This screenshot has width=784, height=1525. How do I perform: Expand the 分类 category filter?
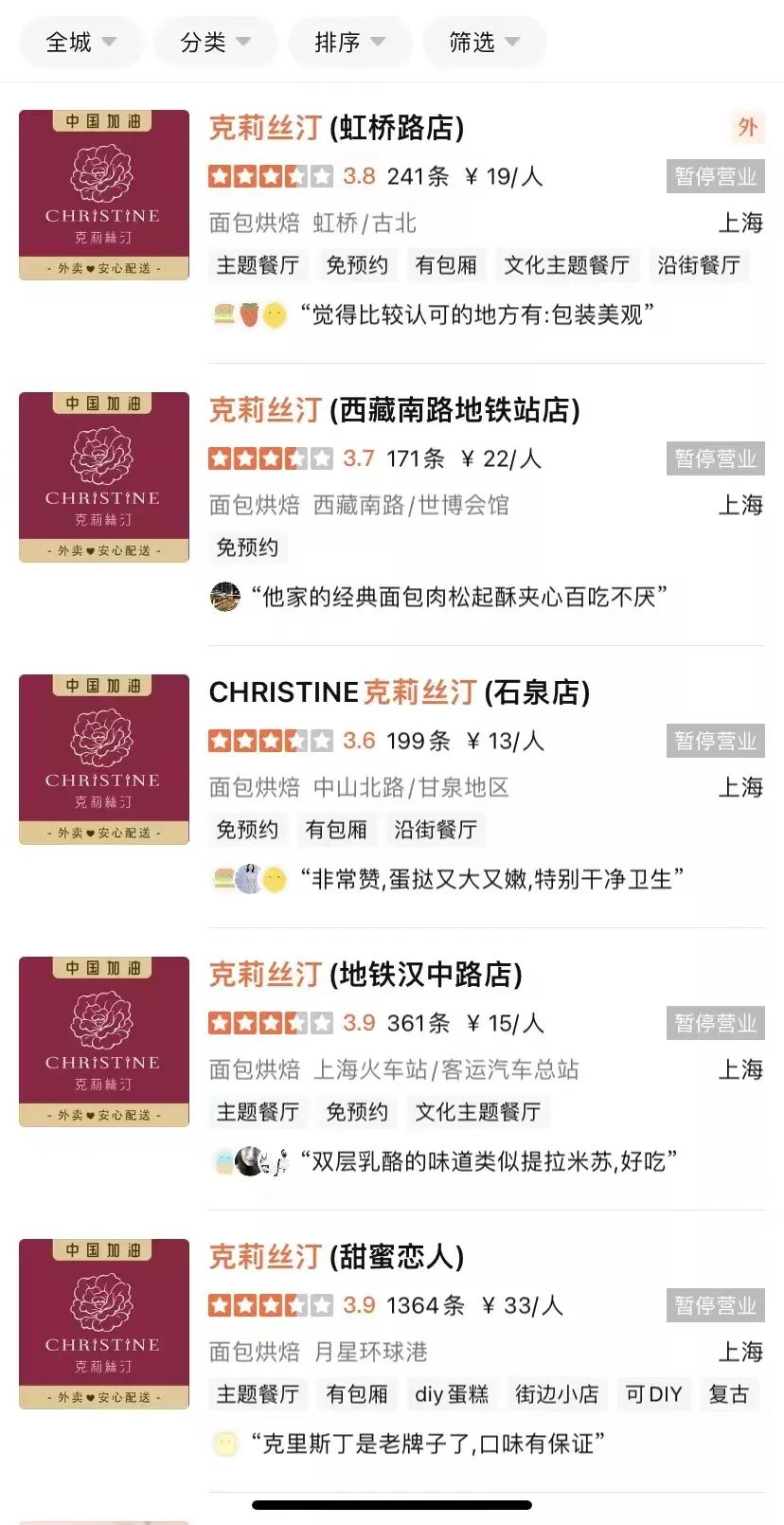pos(216,42)
